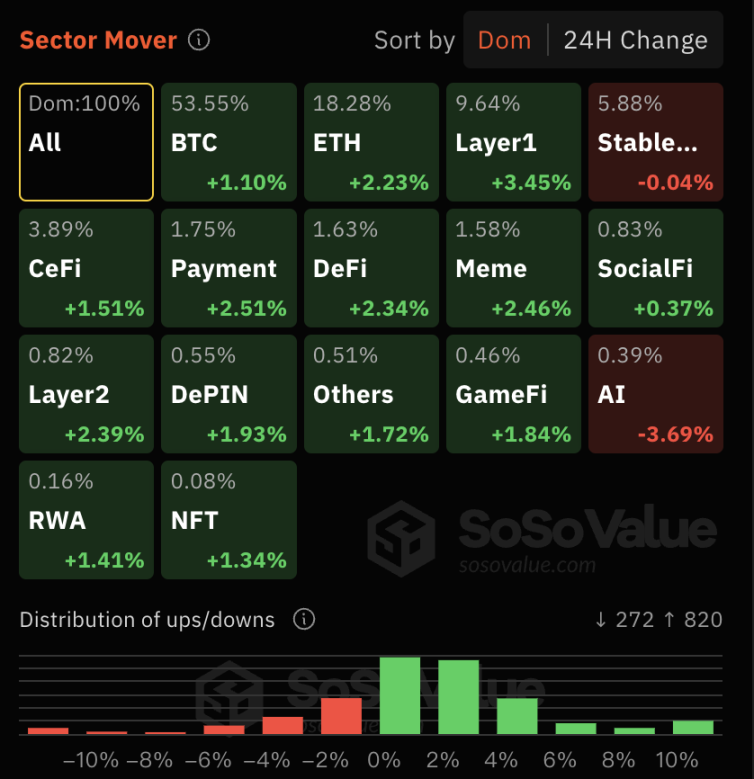Sort sectors by 24H Change
The height and width of the screenshot is (779, 754).
pyautogui.click(x=635, y=41)
